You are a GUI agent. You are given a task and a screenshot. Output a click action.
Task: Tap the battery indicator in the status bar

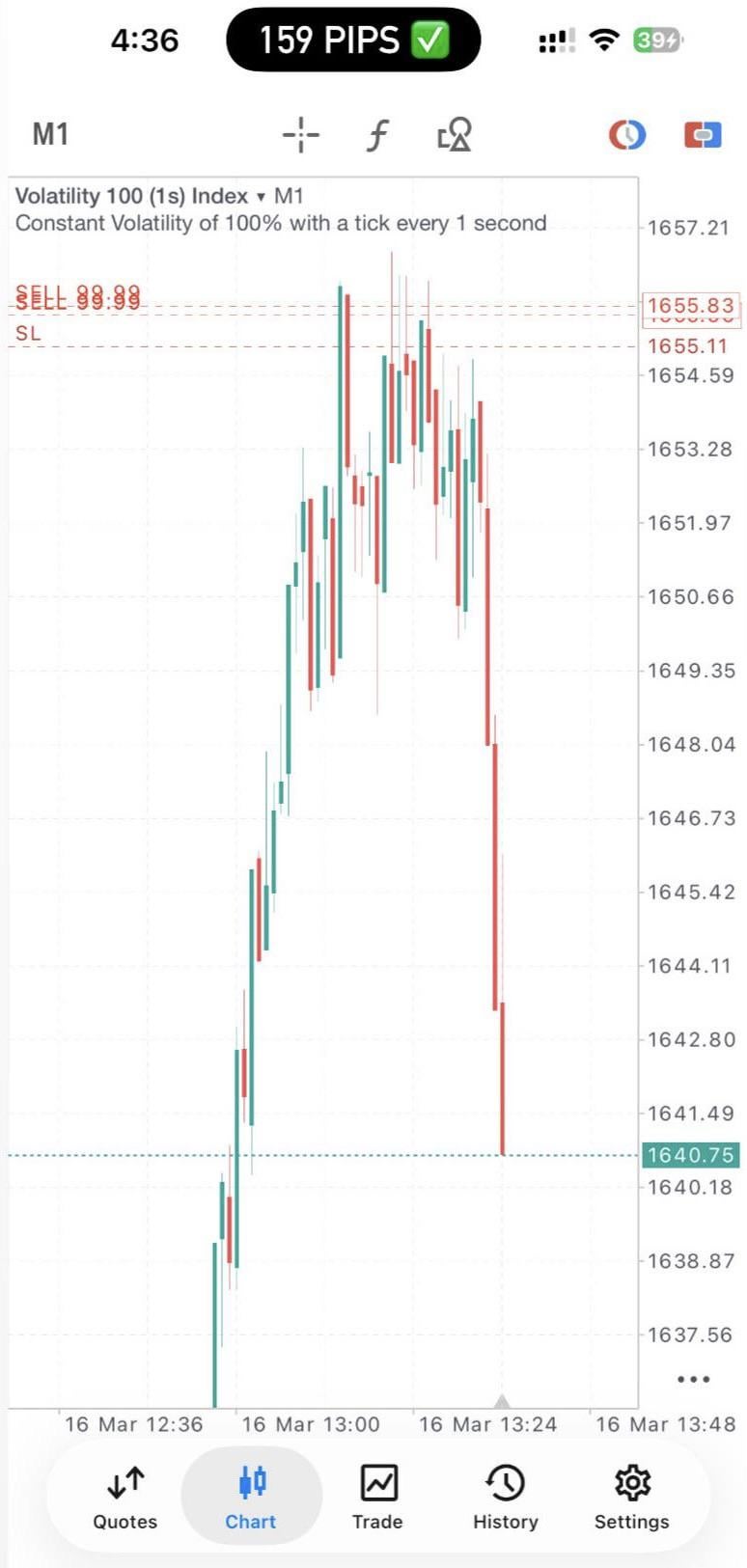click(657, 40)
